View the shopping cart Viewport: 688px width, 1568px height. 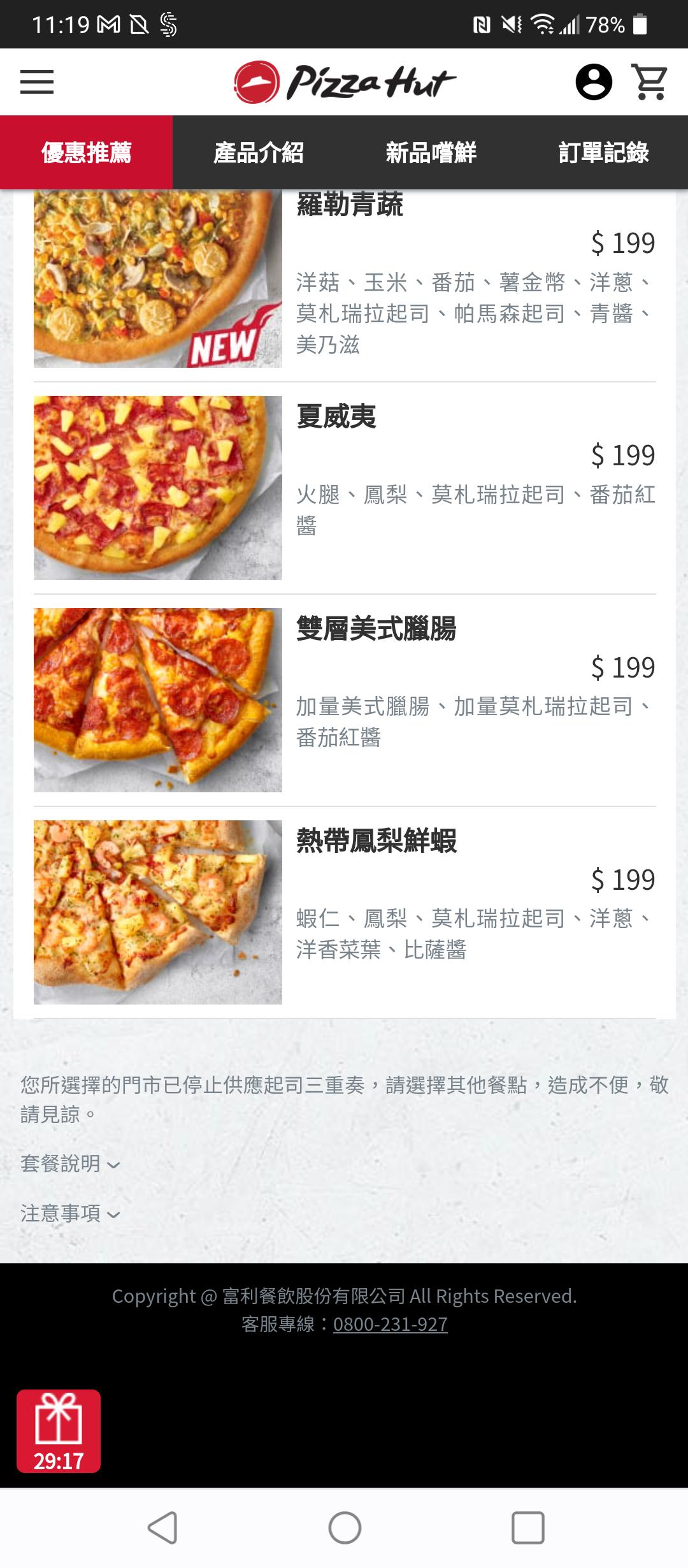(649, 82)
